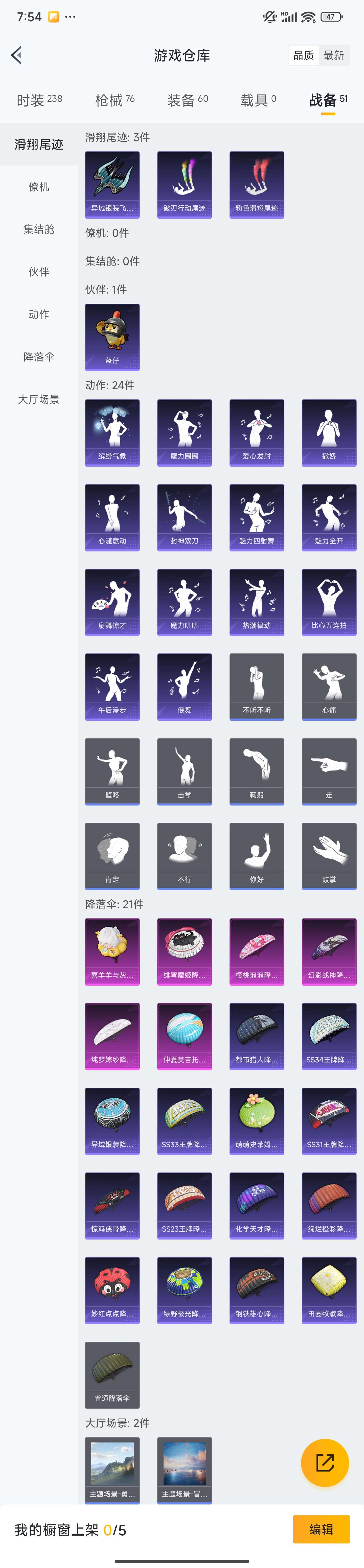Open the 盔仔 companion item

112,337
